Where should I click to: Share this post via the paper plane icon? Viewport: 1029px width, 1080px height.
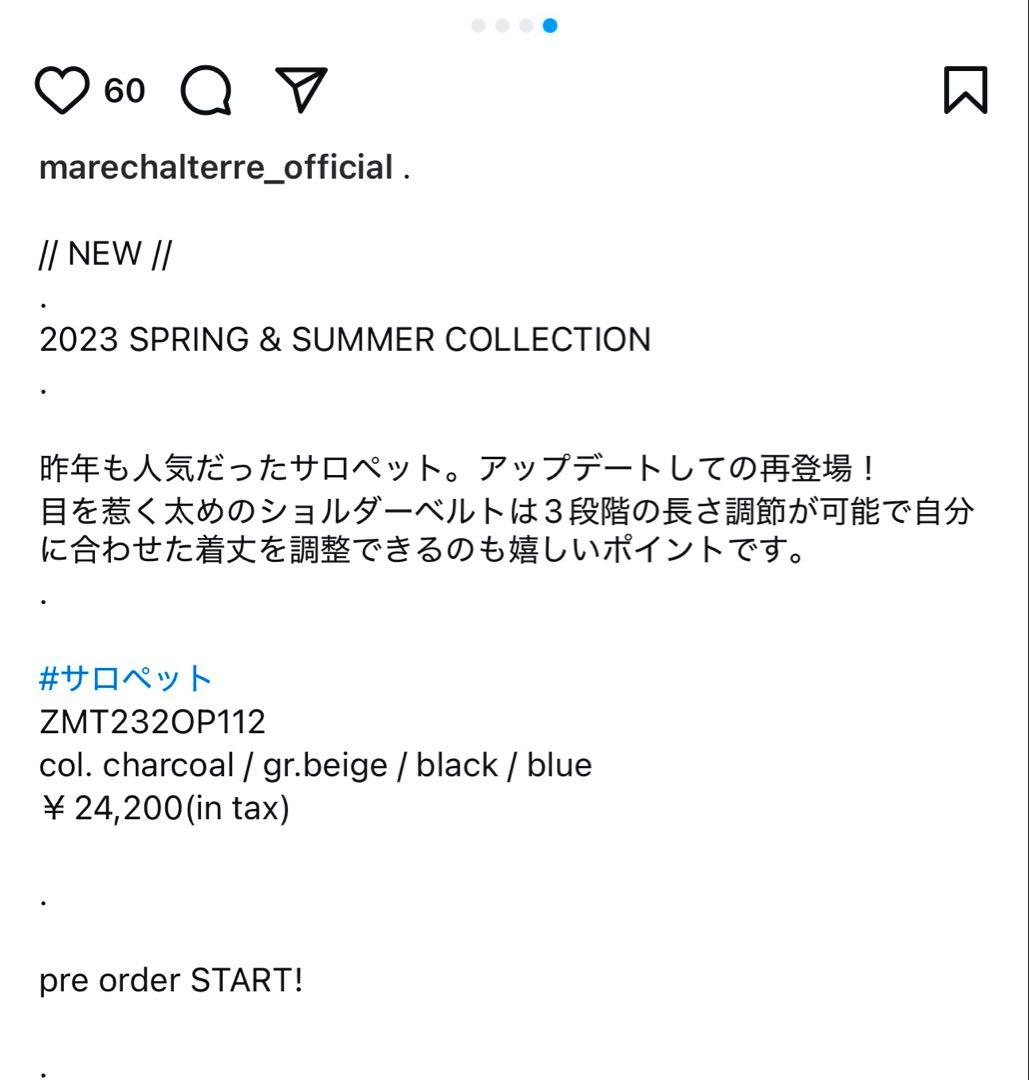(x=301, y=90)
